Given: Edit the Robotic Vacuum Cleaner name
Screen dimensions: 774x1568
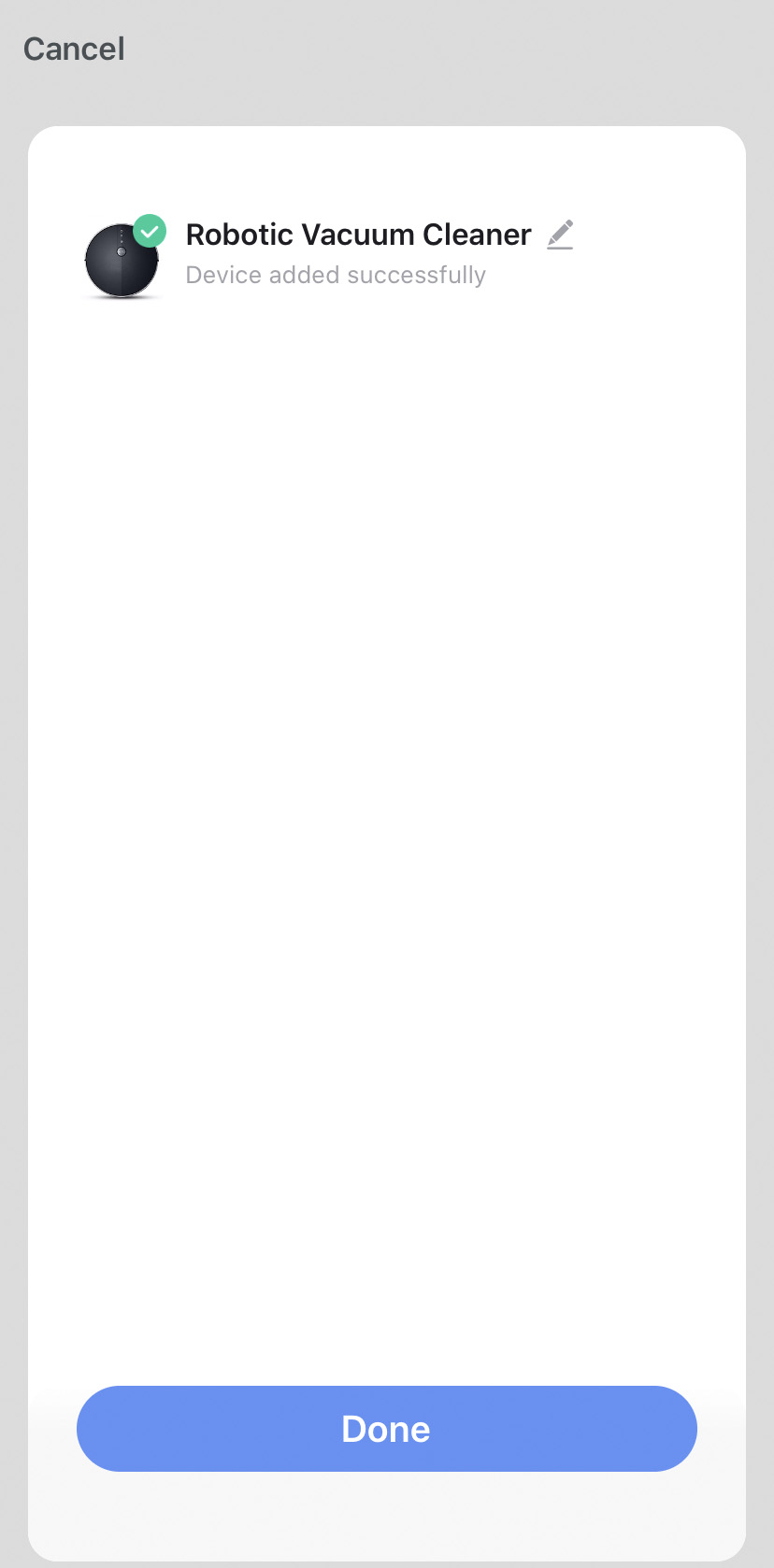Looking at the screenshot, I should 560,235.
